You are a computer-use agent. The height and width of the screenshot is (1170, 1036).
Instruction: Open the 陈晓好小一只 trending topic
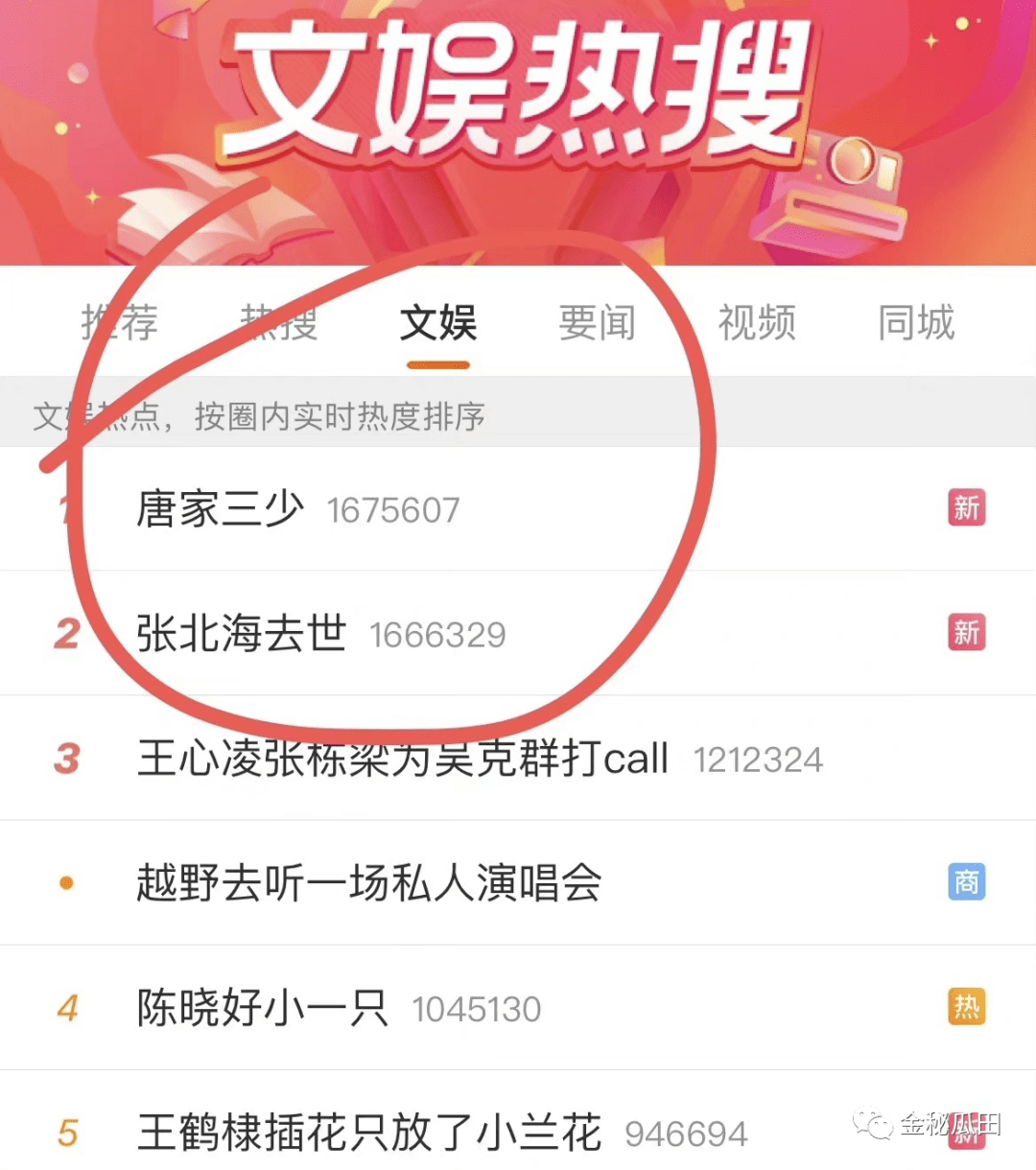(262, 1008)
